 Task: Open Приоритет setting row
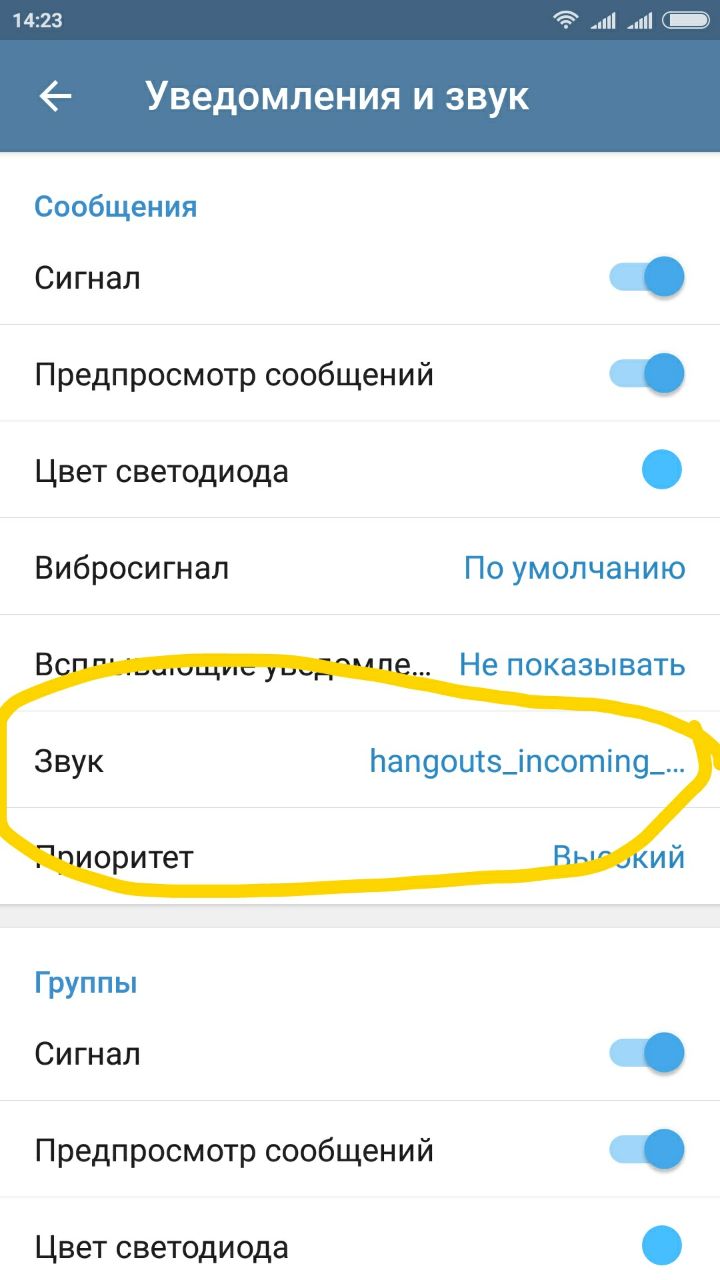360,857
